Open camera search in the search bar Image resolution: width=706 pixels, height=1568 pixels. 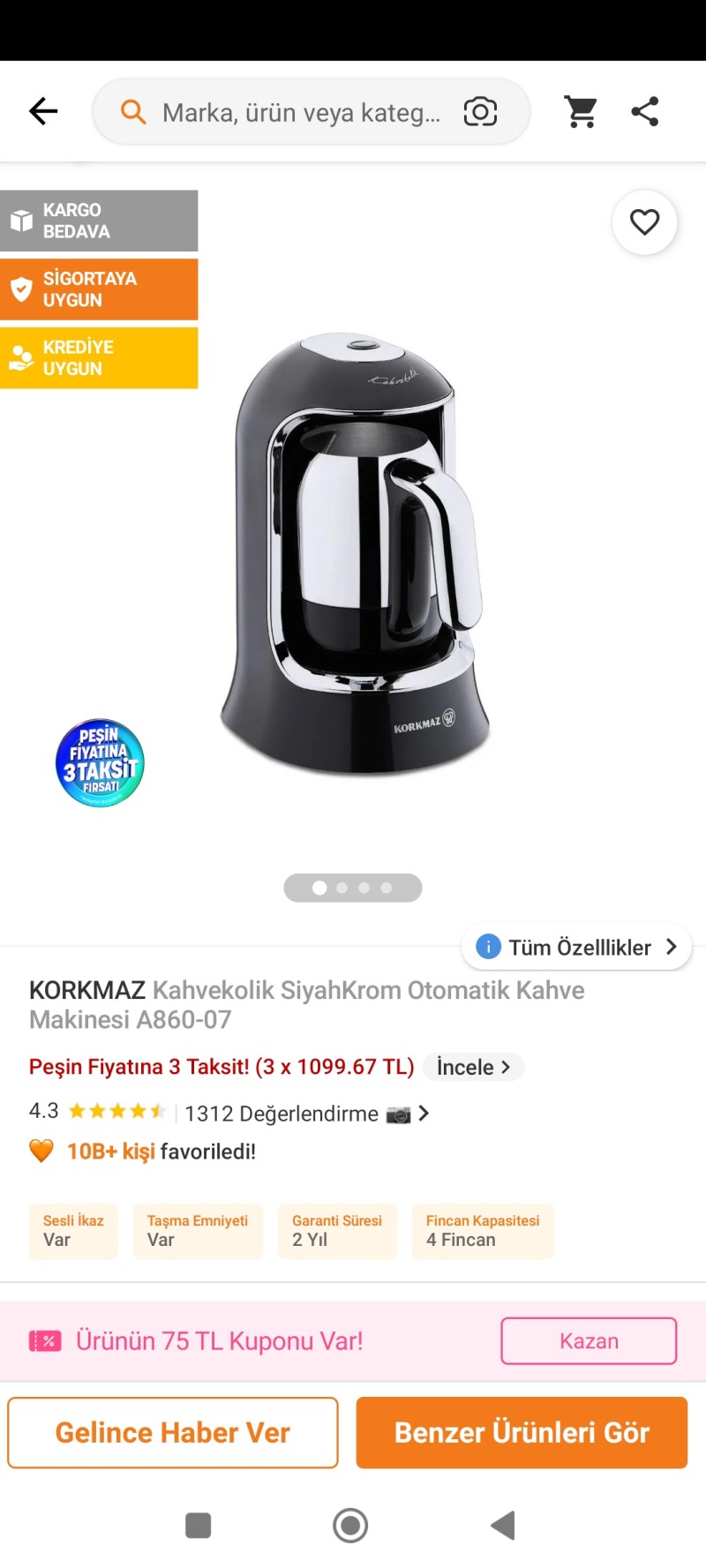point(480,112)
